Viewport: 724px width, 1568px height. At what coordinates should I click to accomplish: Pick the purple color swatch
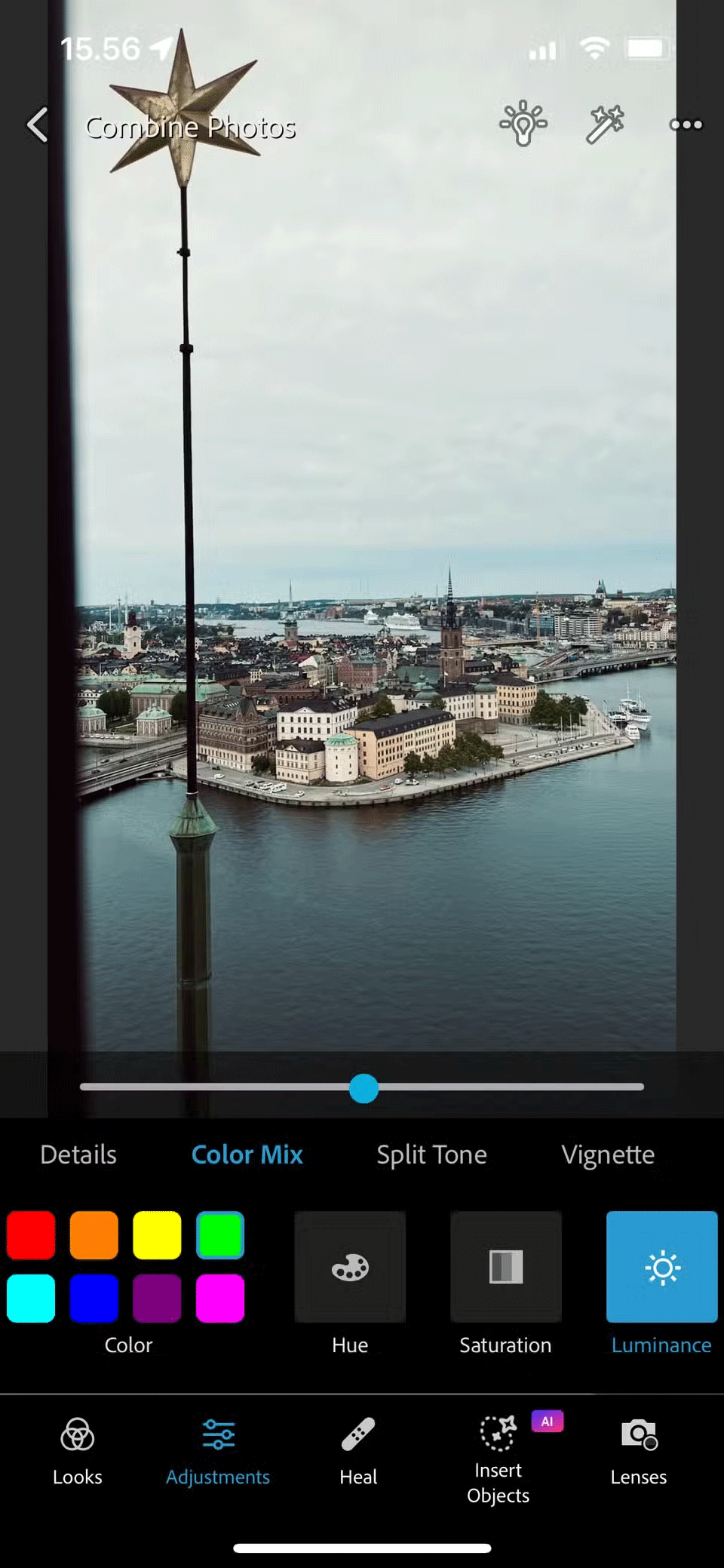157,1299
